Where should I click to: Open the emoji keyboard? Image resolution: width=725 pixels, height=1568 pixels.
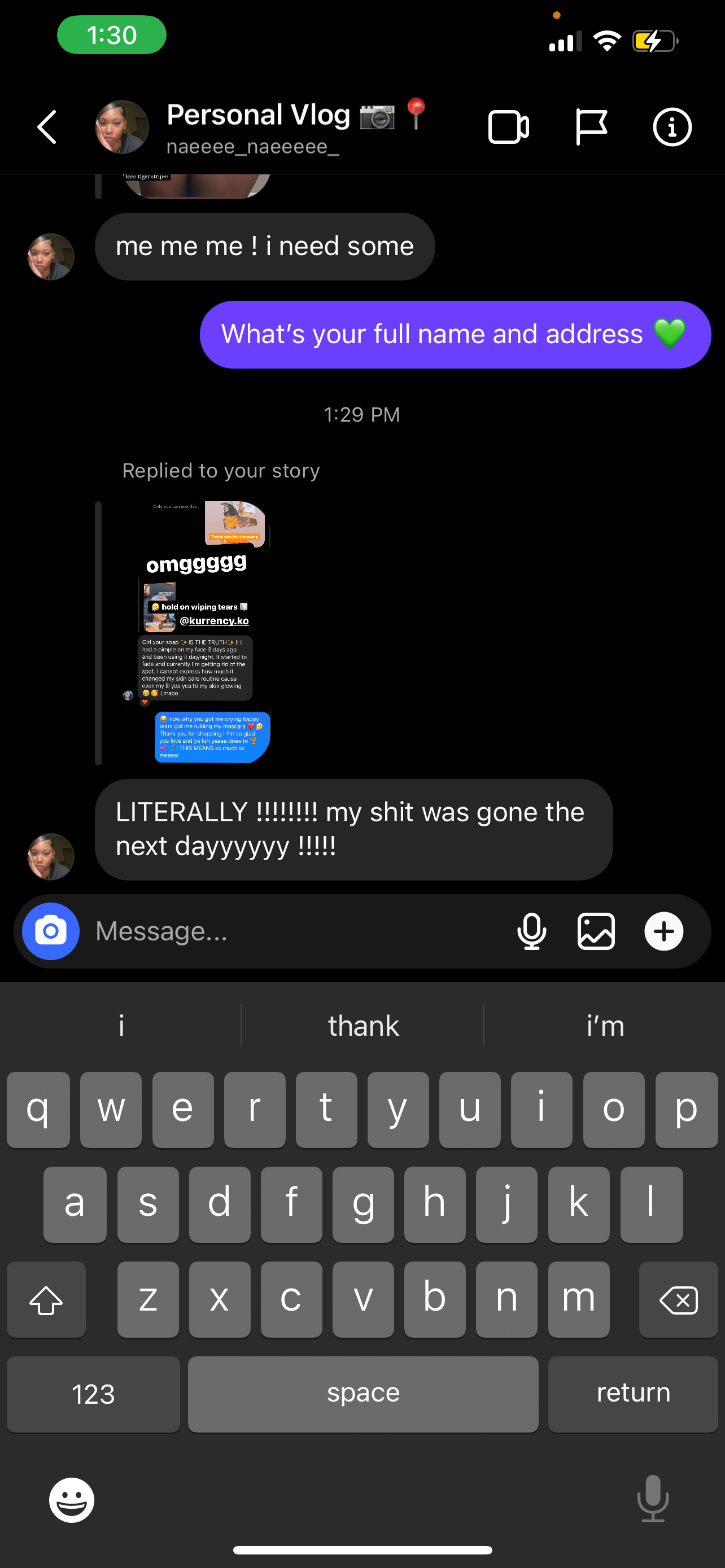(72, 1500)
